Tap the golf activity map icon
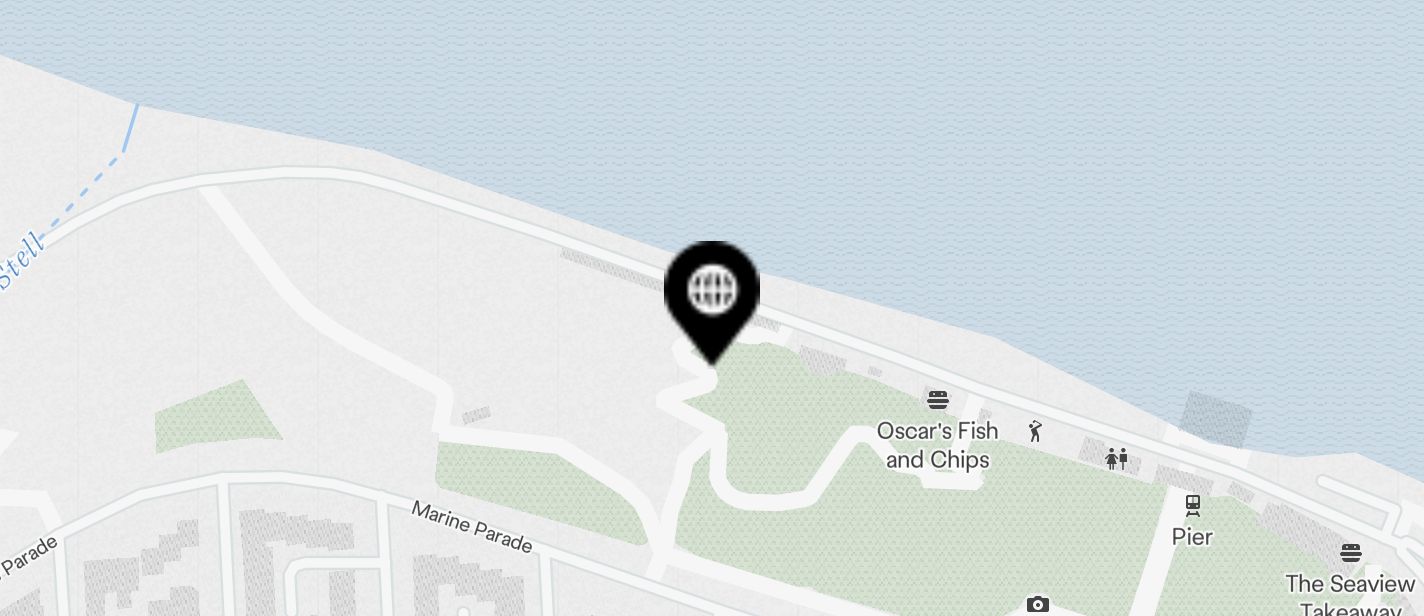This screenshot has width=1424, height=616. coord(1036,432)
